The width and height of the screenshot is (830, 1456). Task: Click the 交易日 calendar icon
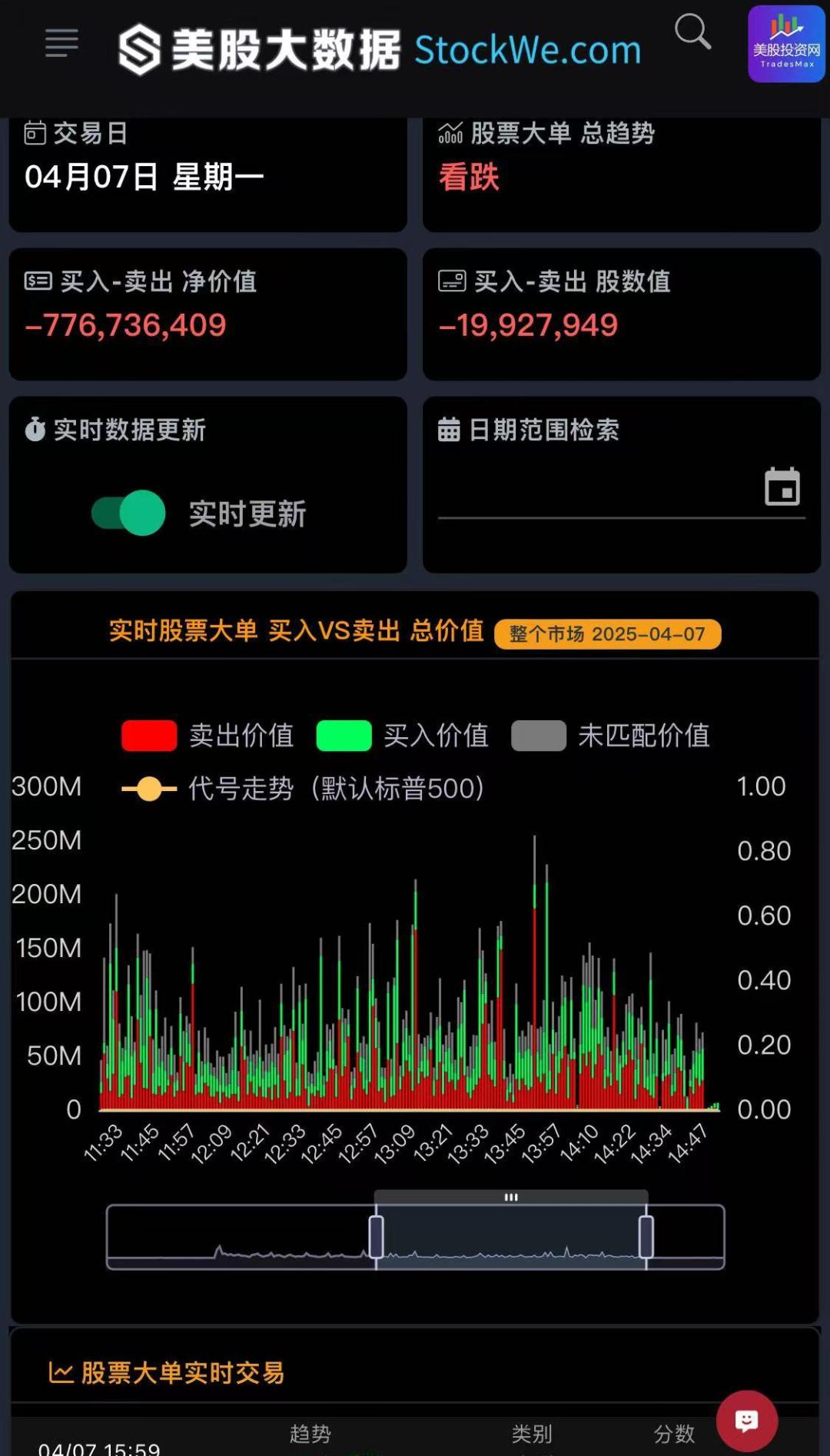[x=35, y=132]
